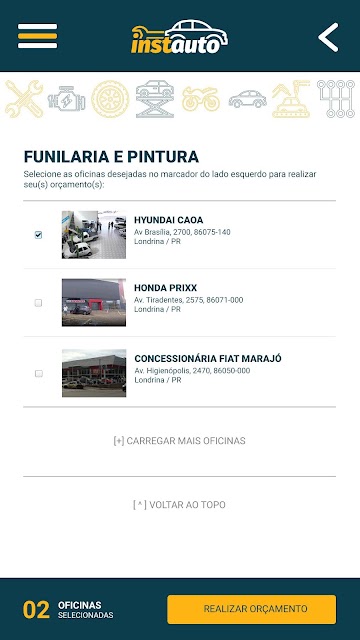360x640 pixels.
Task: Open the Hyundai CAOA workshop photo
Action: coord(94,235)
